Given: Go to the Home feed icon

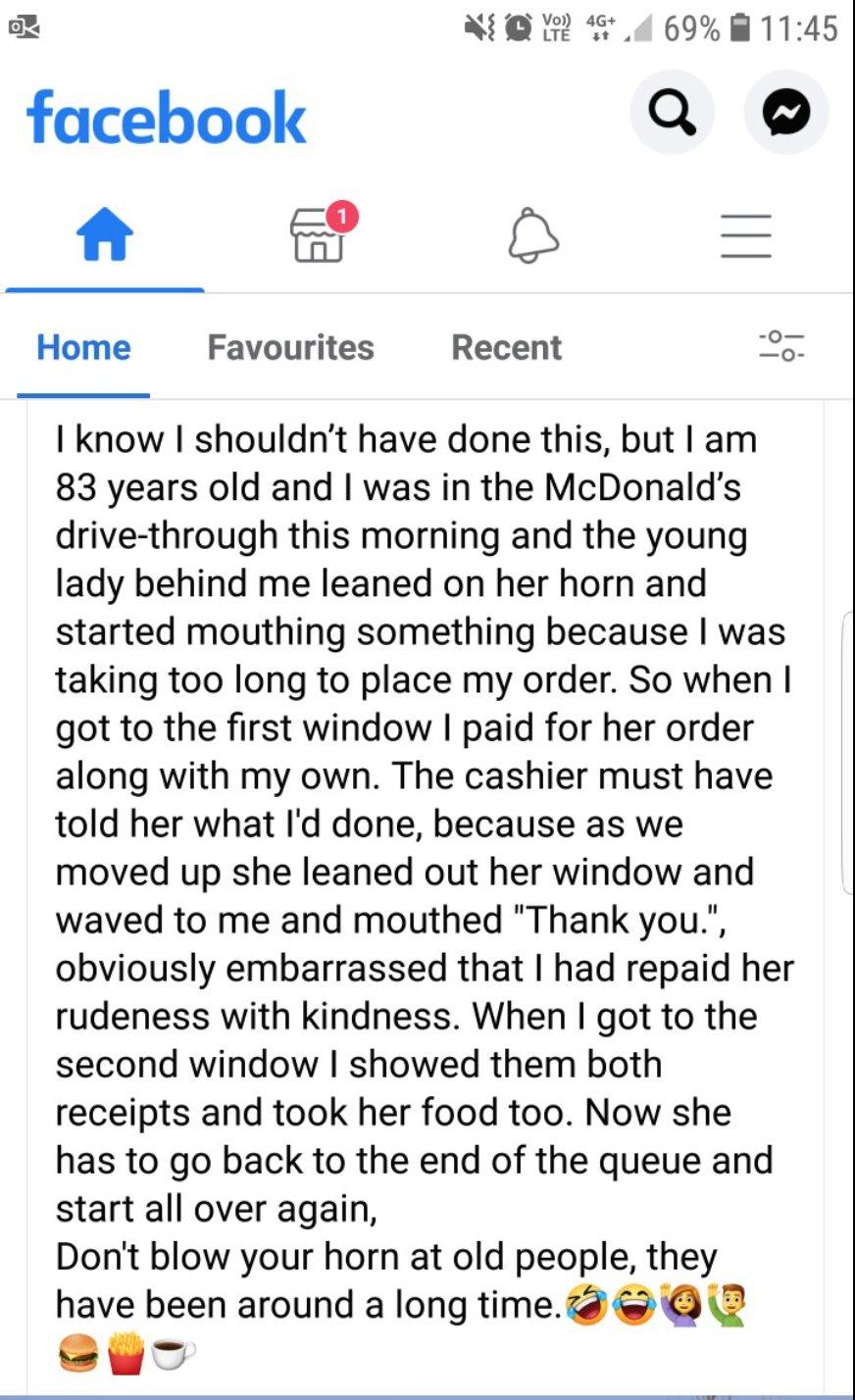Looking at the screenshot, I should point(105,236).
